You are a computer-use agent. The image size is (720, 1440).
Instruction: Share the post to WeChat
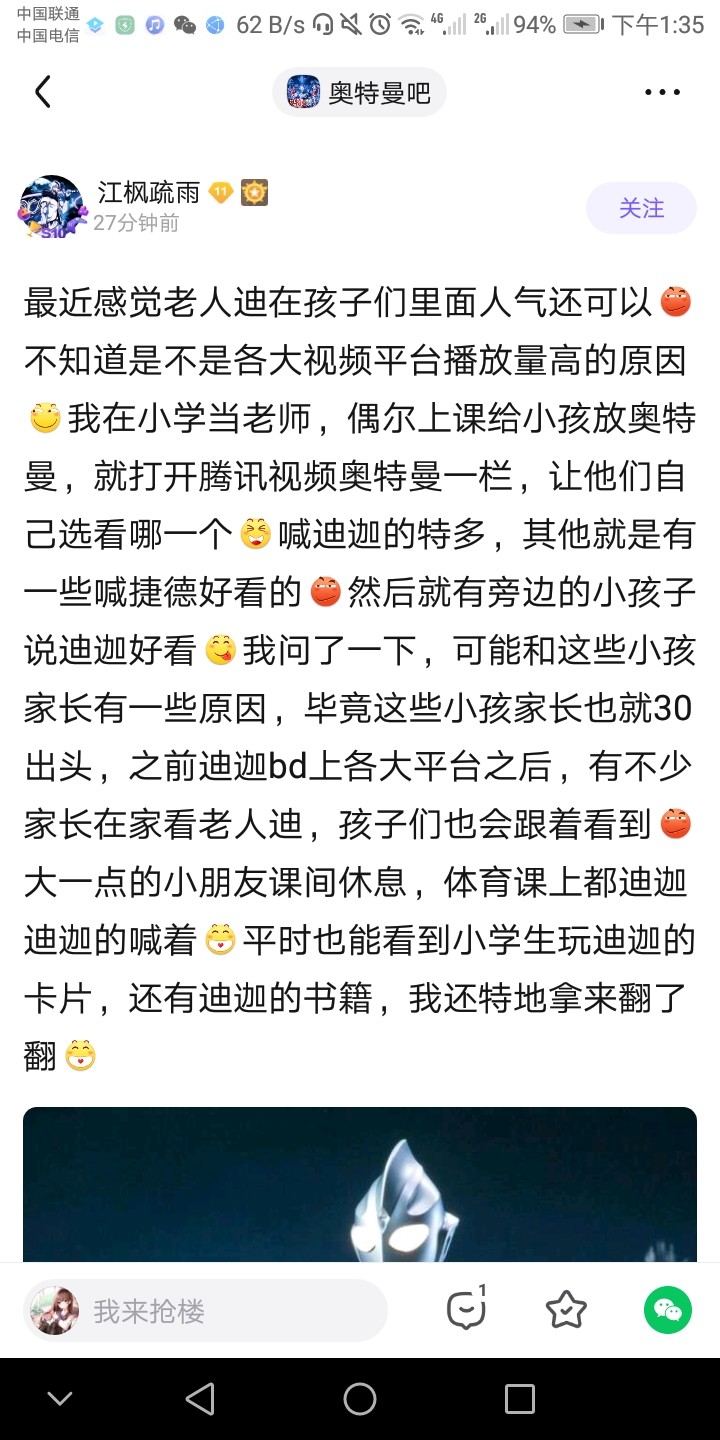pos(667,1309)
